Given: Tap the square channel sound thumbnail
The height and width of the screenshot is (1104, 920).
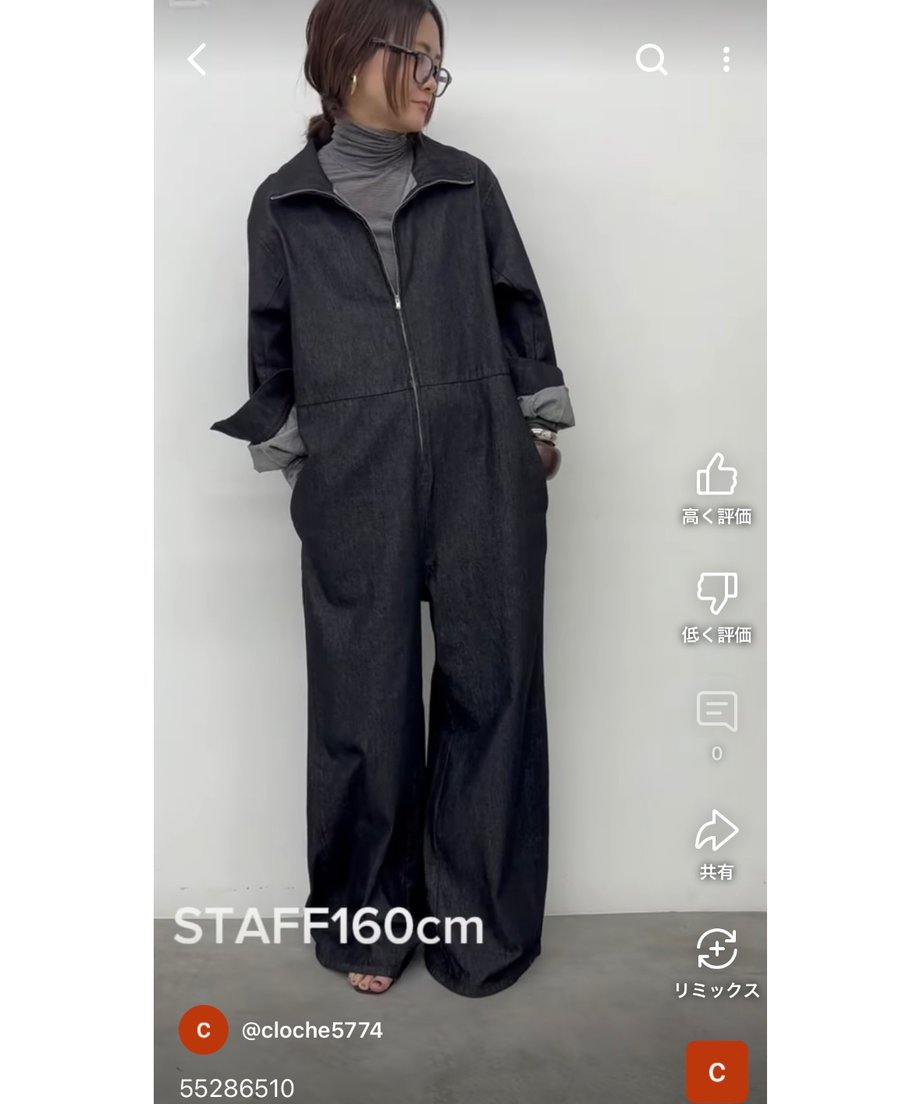Looking at the screenshot, I should click(716, 1072).
